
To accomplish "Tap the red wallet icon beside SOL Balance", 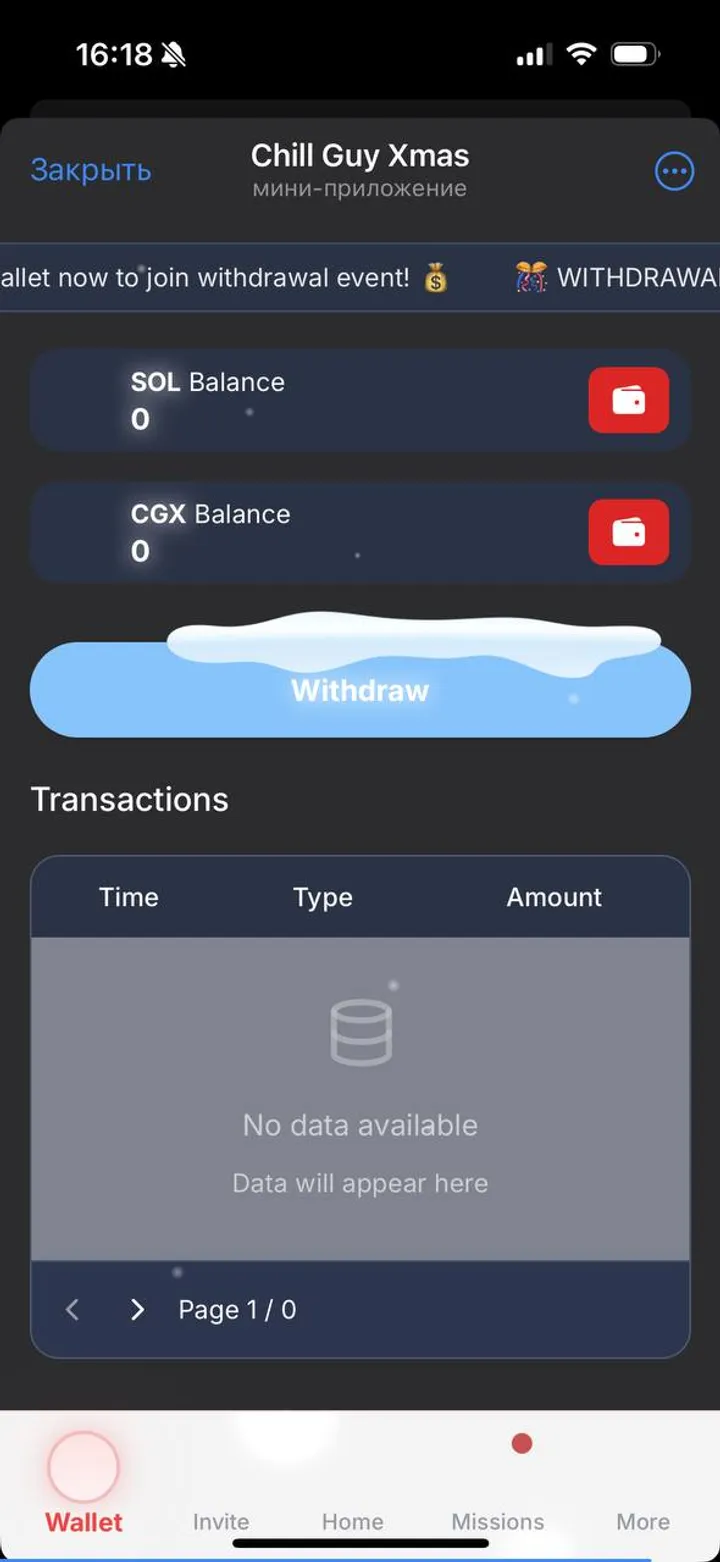I will click(628, 400).
